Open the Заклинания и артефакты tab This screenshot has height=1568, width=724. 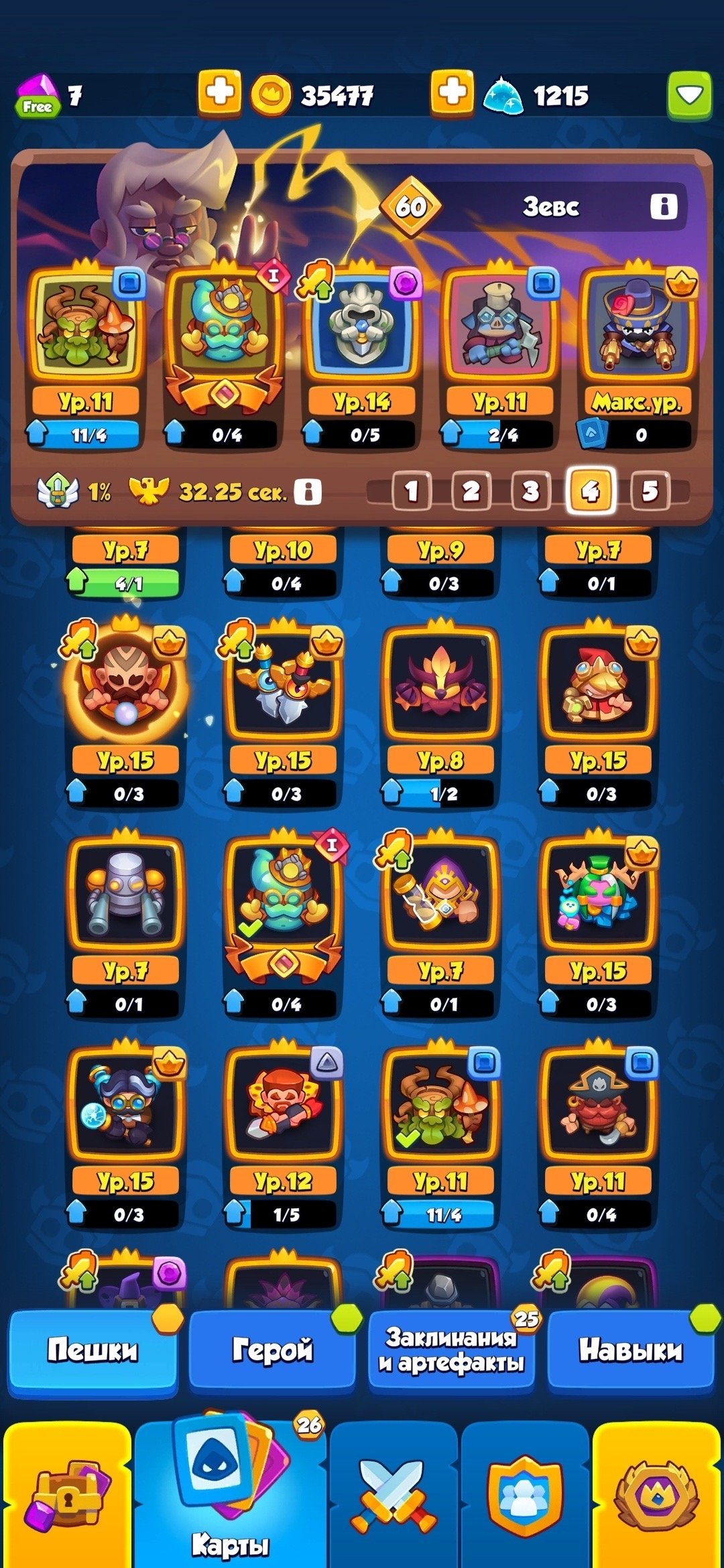click(x=451, y=1349)
